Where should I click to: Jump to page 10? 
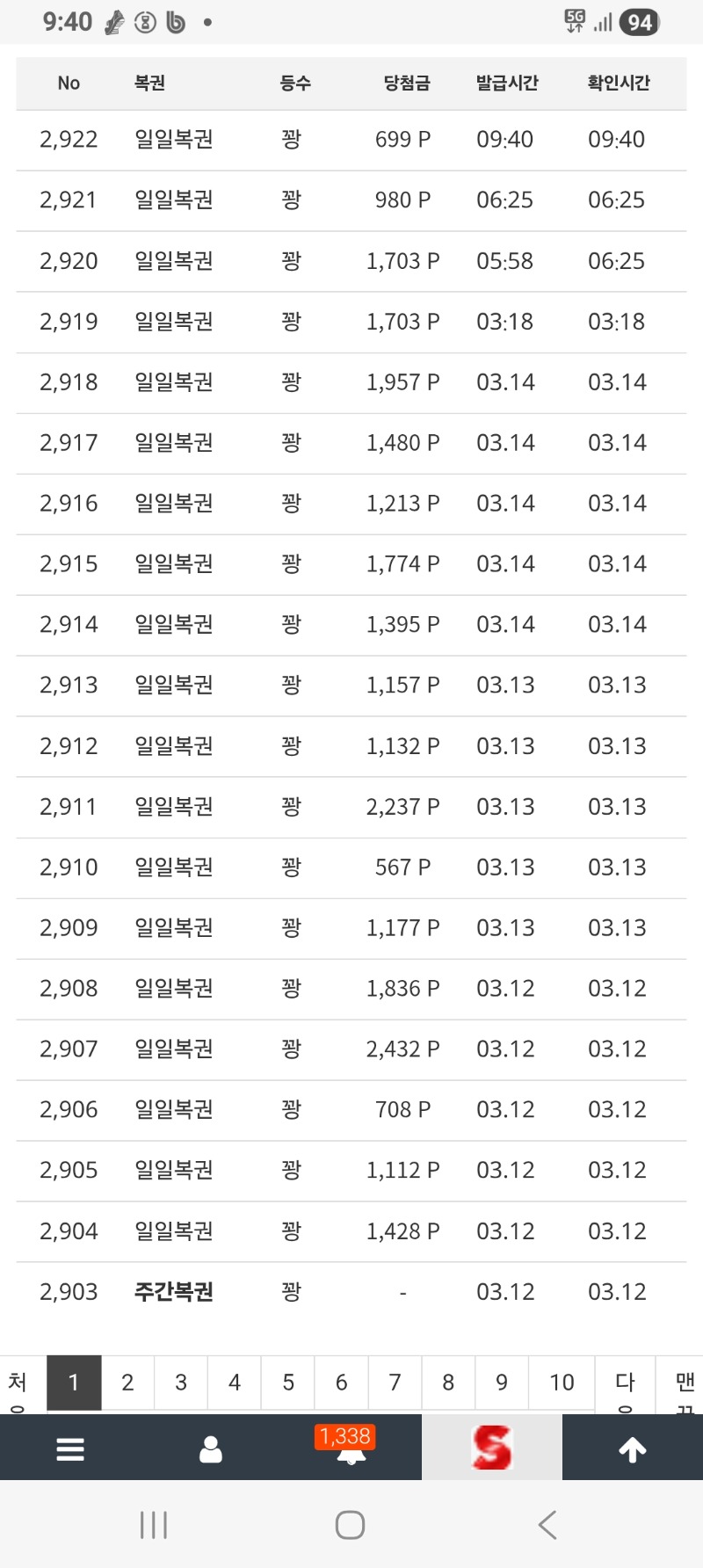(562, 1383)
